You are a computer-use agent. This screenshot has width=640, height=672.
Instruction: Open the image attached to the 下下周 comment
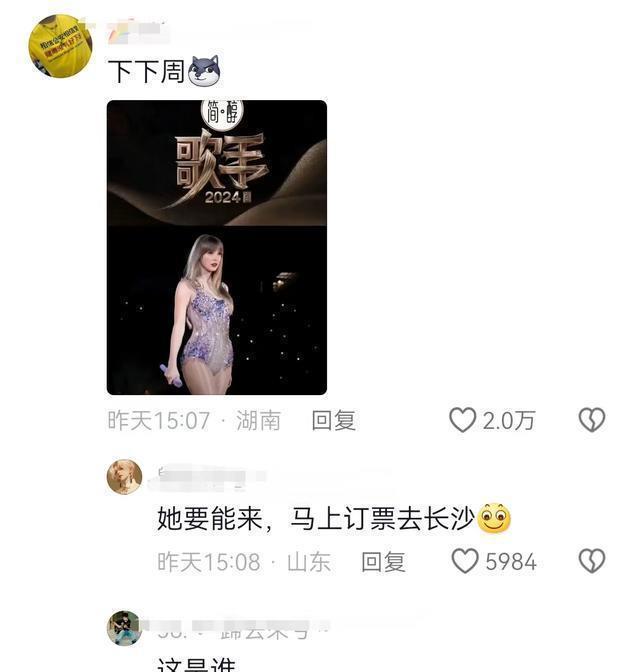pos(217,247)
